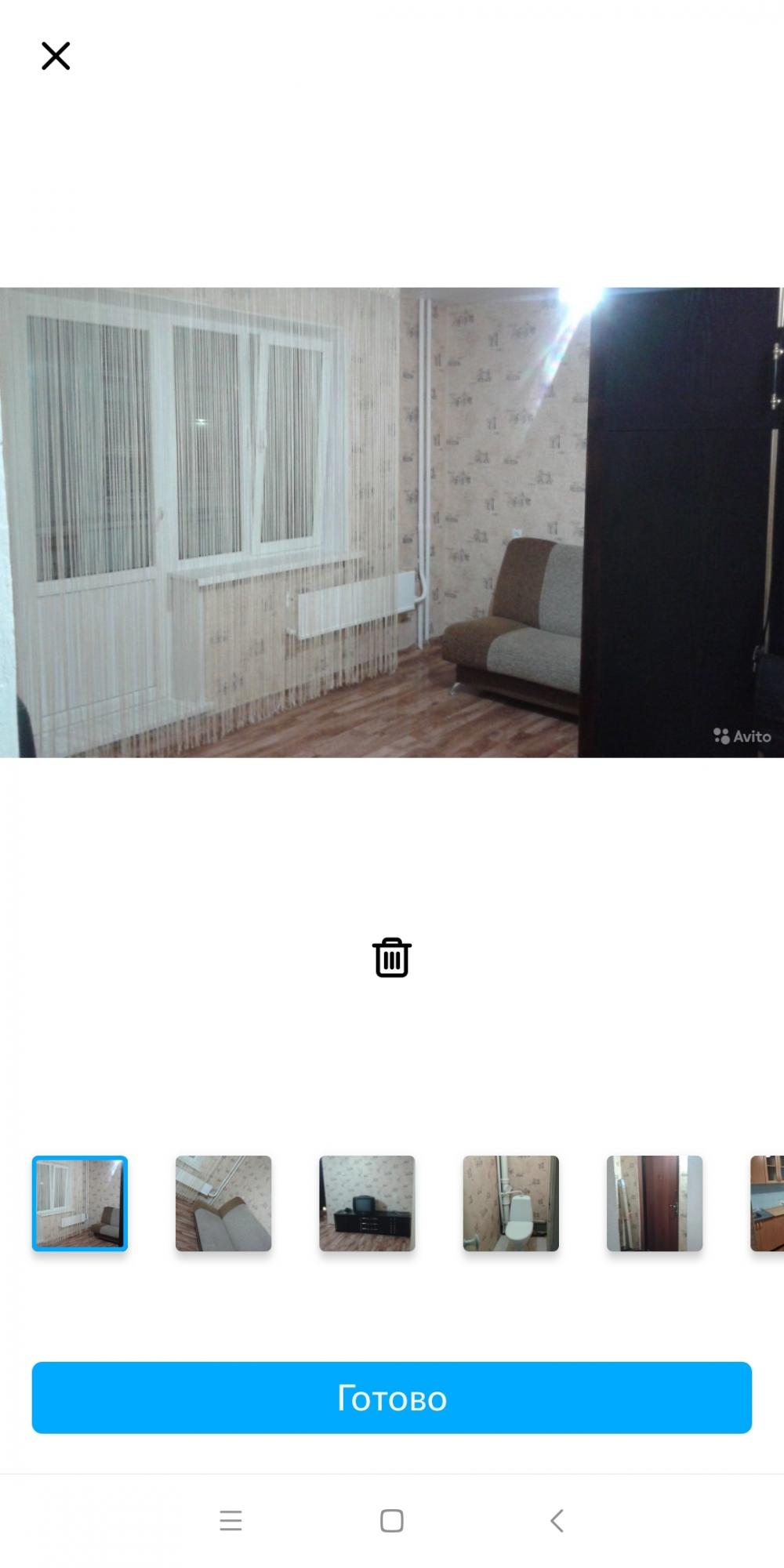Tap the Готово button
Image resolution: width=784 pixels, height=1568 pixels.
coord(392,1398)
